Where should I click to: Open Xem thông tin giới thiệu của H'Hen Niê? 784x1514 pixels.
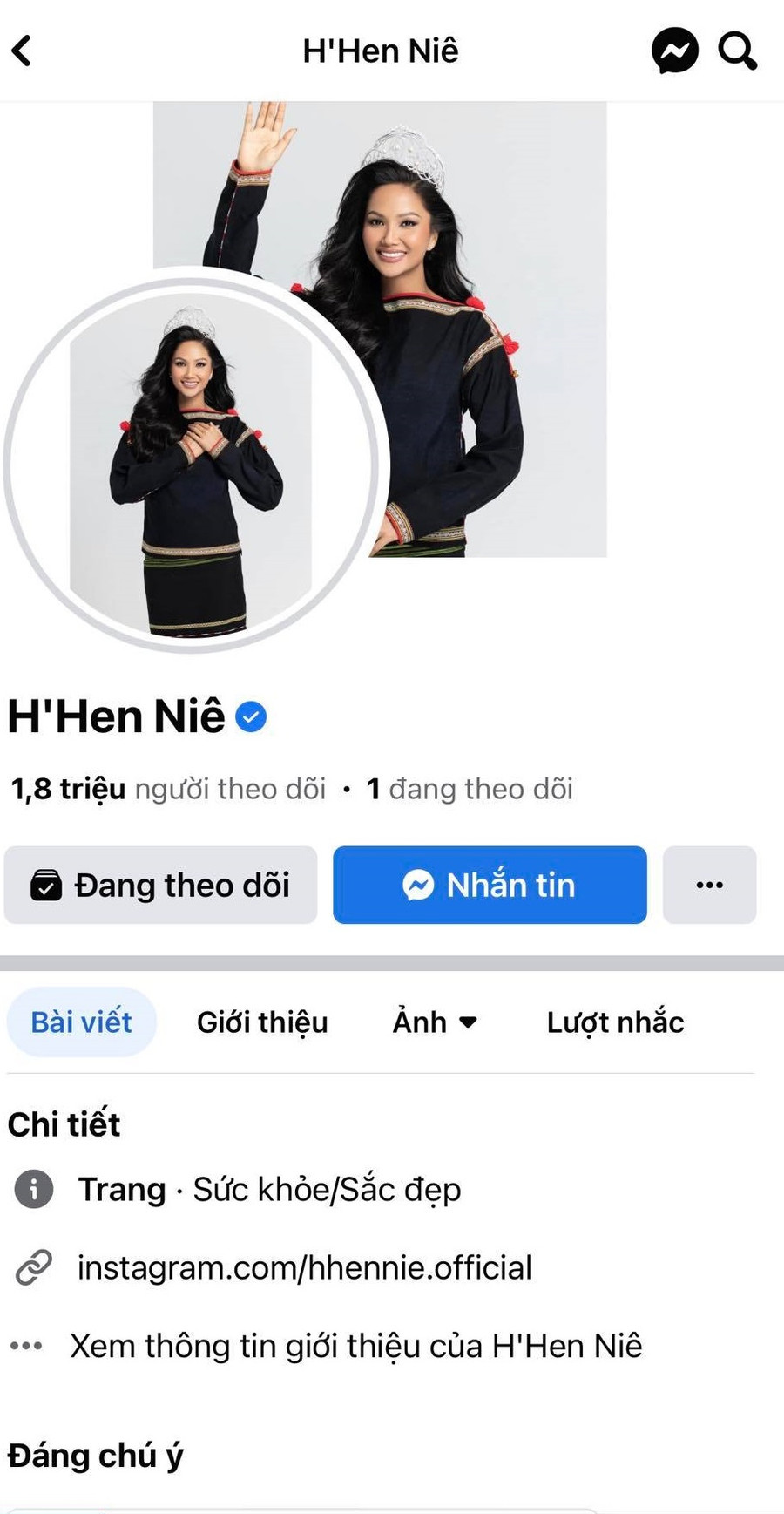tap(355, 1346)
